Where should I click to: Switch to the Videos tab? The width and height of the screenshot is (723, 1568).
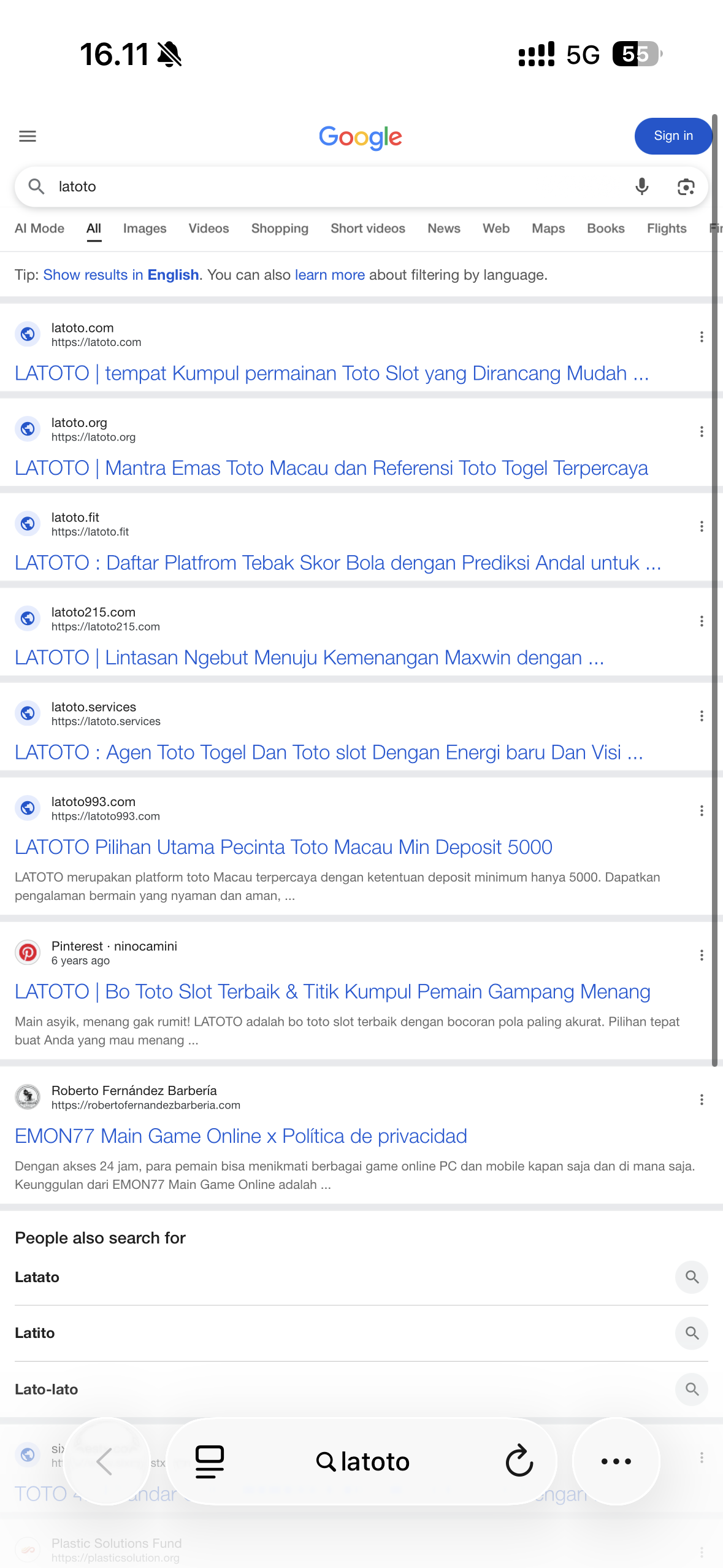click(208, 229)
